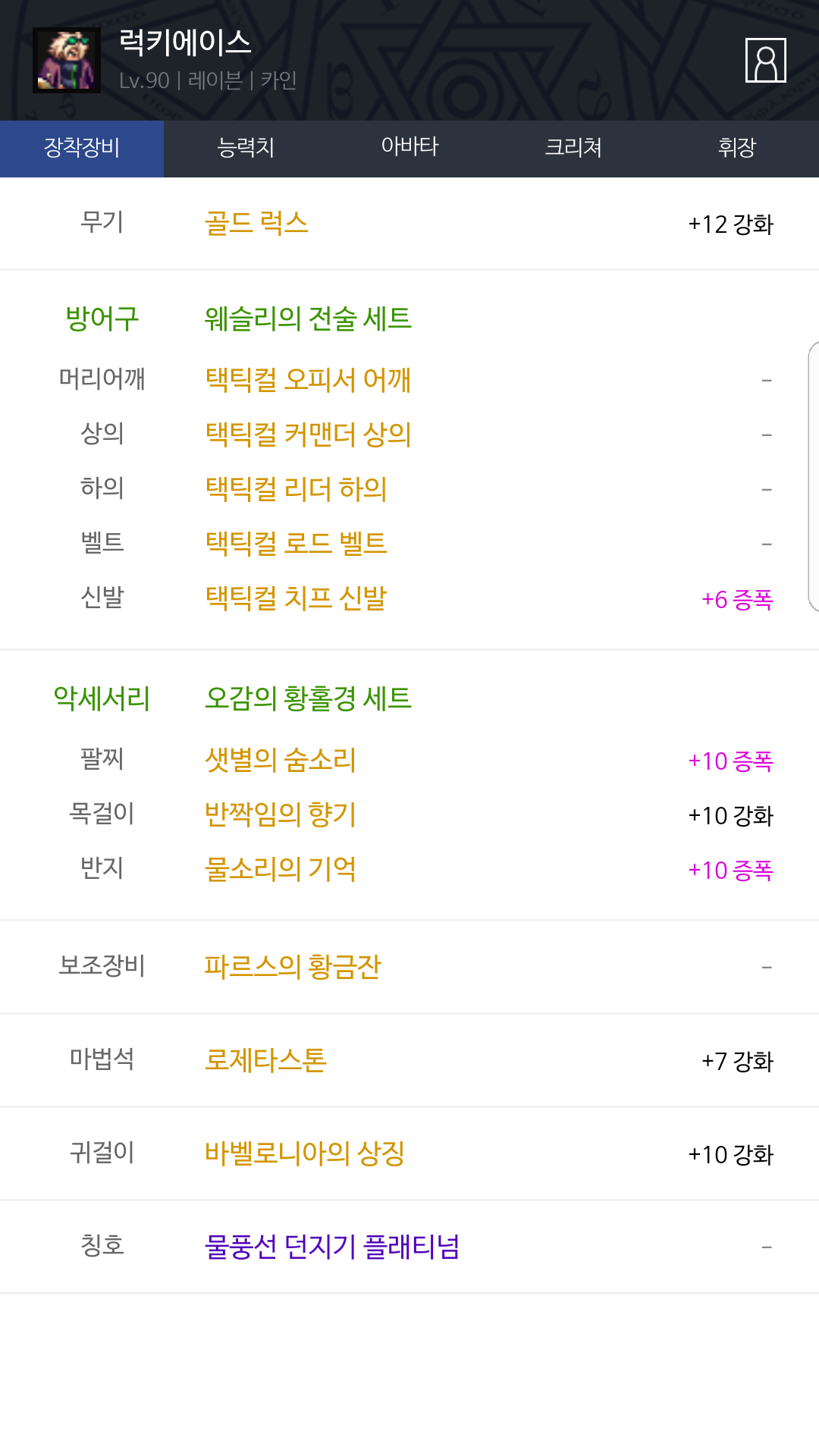
Task: Open necklace 반짝임의 향기
Action: pos(281,814)
